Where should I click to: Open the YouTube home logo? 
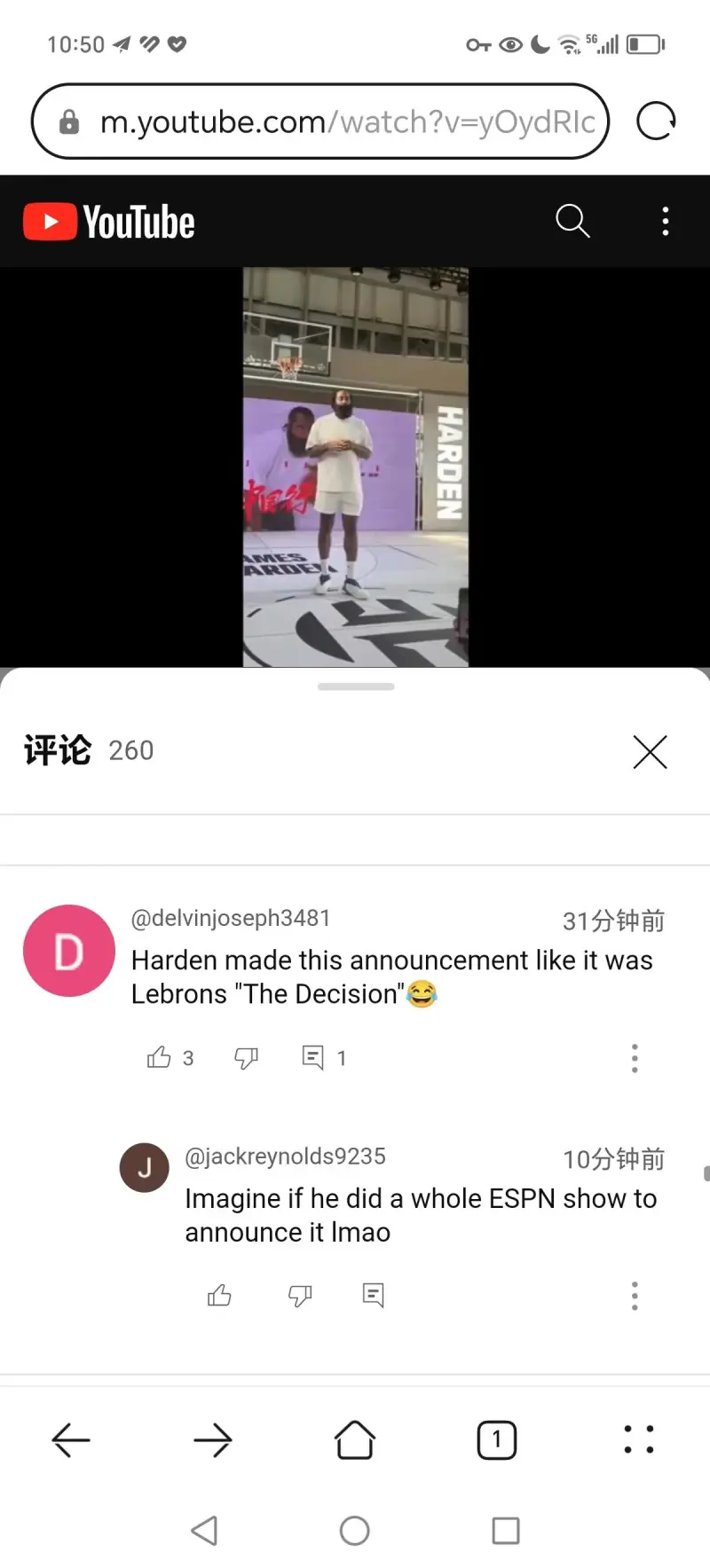click(109, 222)
